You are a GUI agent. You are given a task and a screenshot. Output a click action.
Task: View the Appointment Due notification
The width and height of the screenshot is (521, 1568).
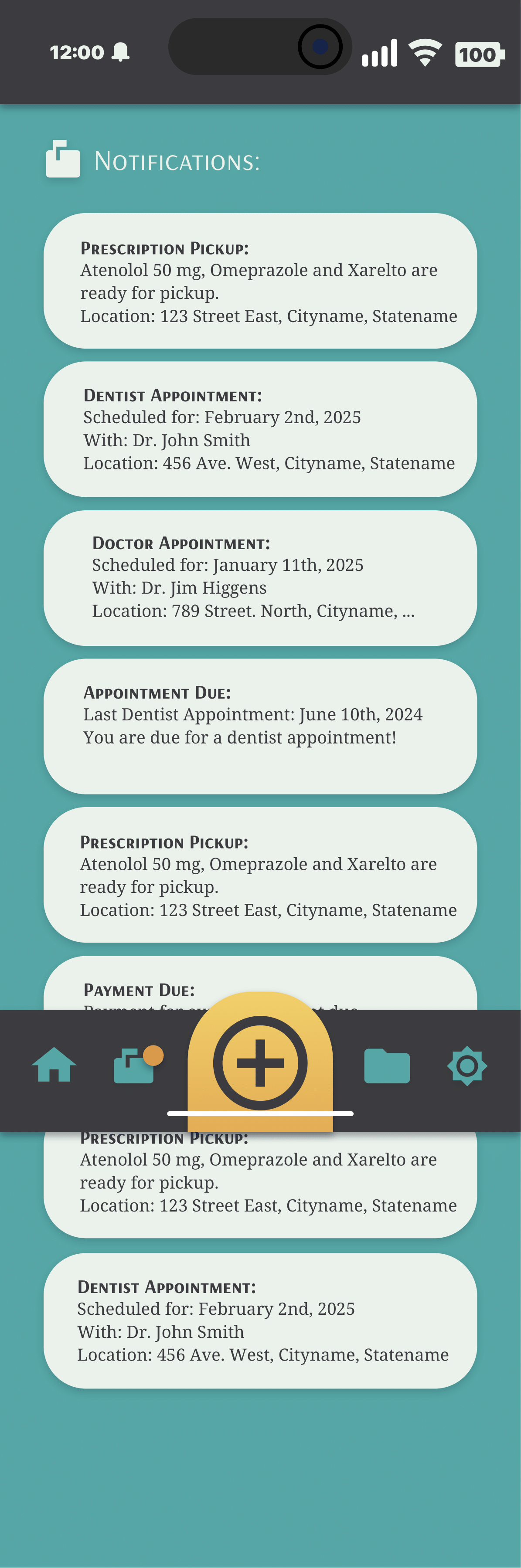[260, 726]
